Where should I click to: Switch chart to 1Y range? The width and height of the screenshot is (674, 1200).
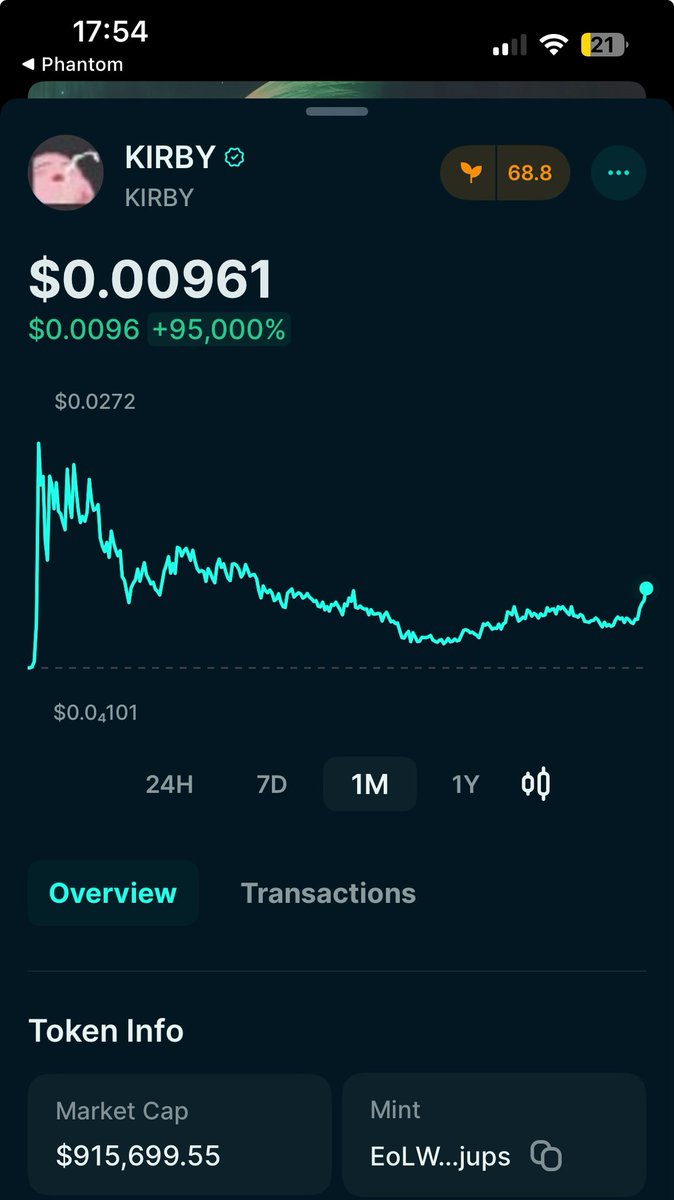coord(465,784)
